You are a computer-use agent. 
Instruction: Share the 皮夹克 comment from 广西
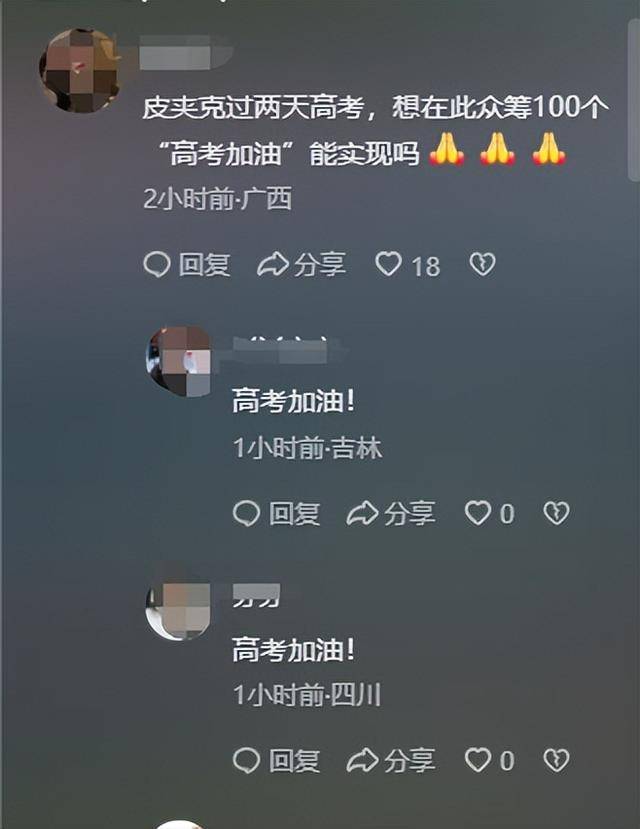pos(301,265)
